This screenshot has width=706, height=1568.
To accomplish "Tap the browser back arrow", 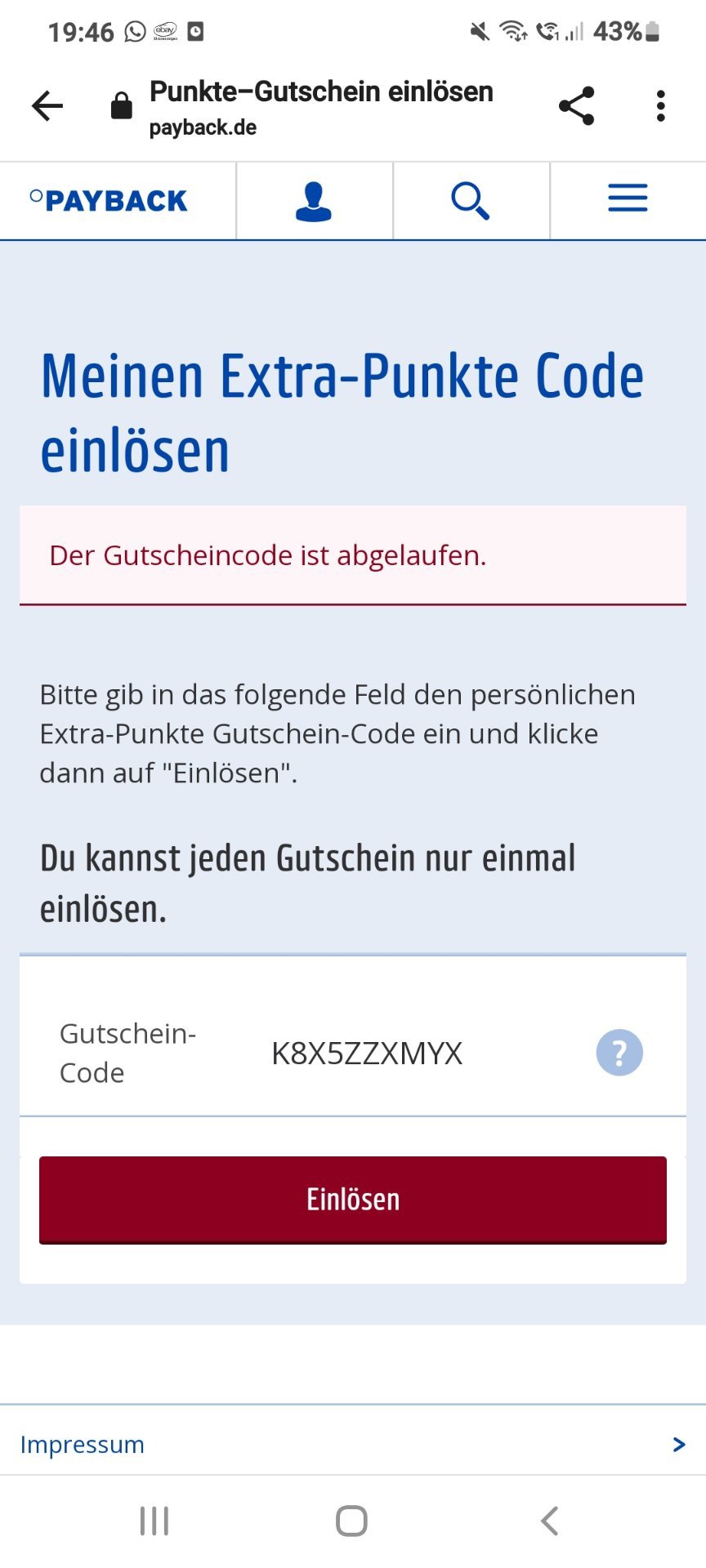I will pos(47,106).
